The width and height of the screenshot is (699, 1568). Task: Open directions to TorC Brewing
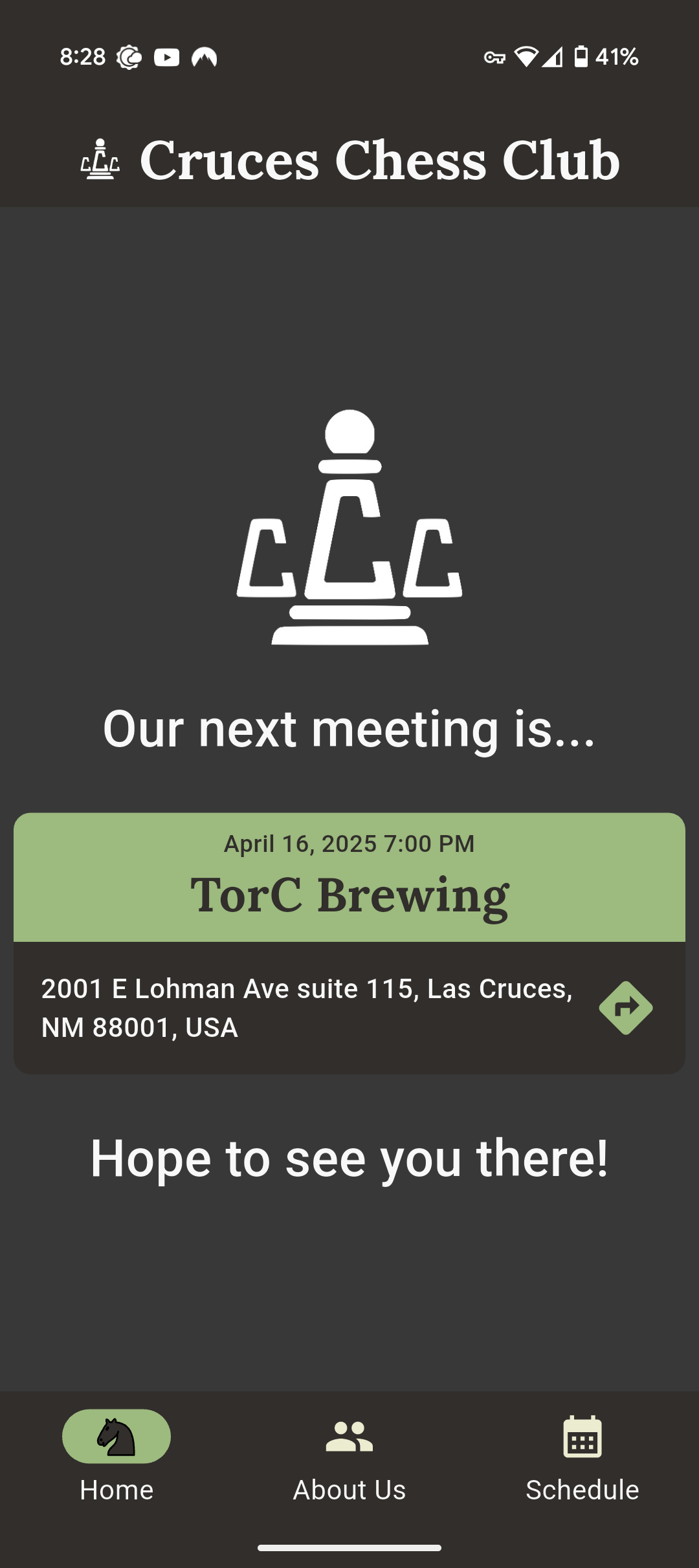coord(625,1008)
